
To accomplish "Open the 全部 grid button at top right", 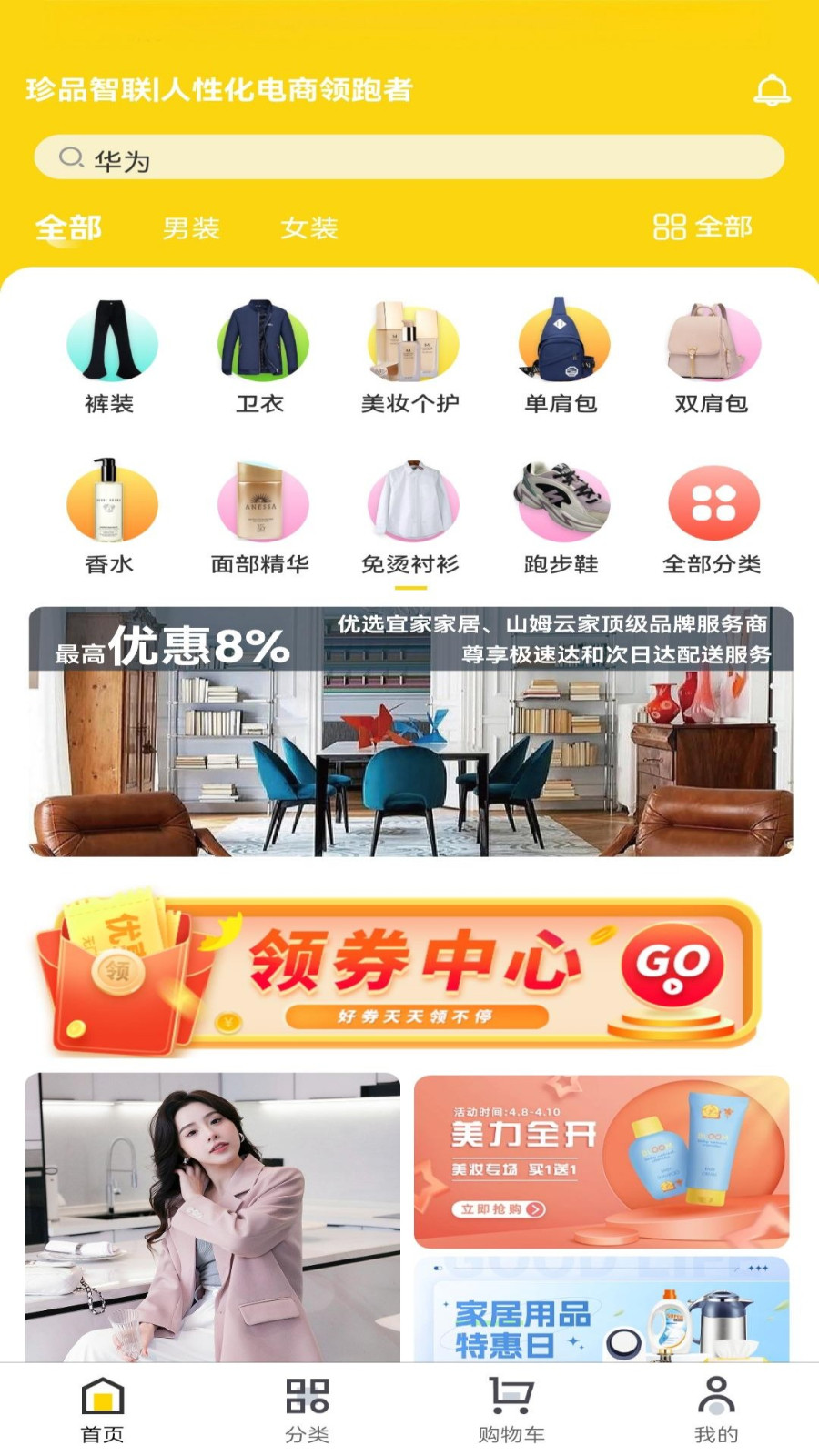I will [x=703, y=227].
